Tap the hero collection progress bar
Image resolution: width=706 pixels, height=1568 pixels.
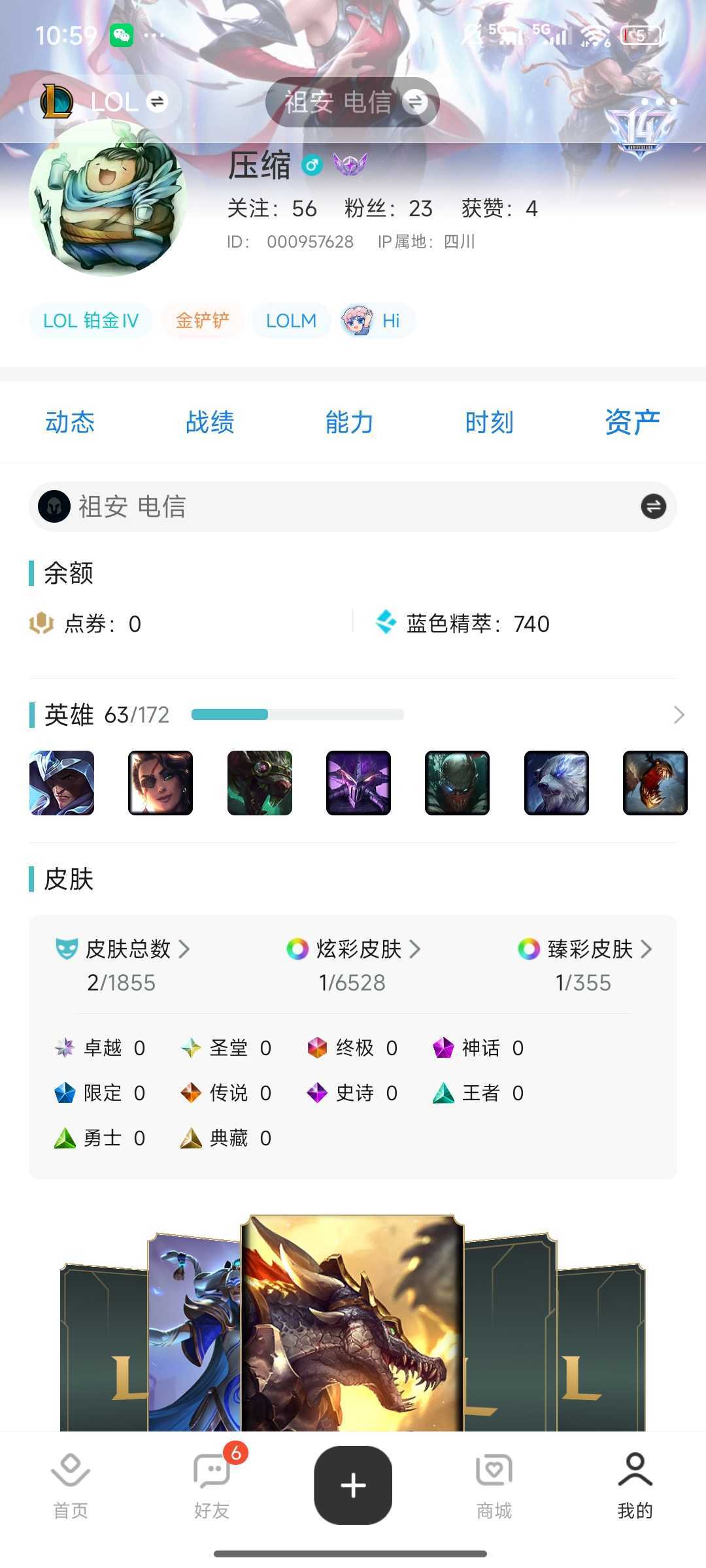pos(297,715)
